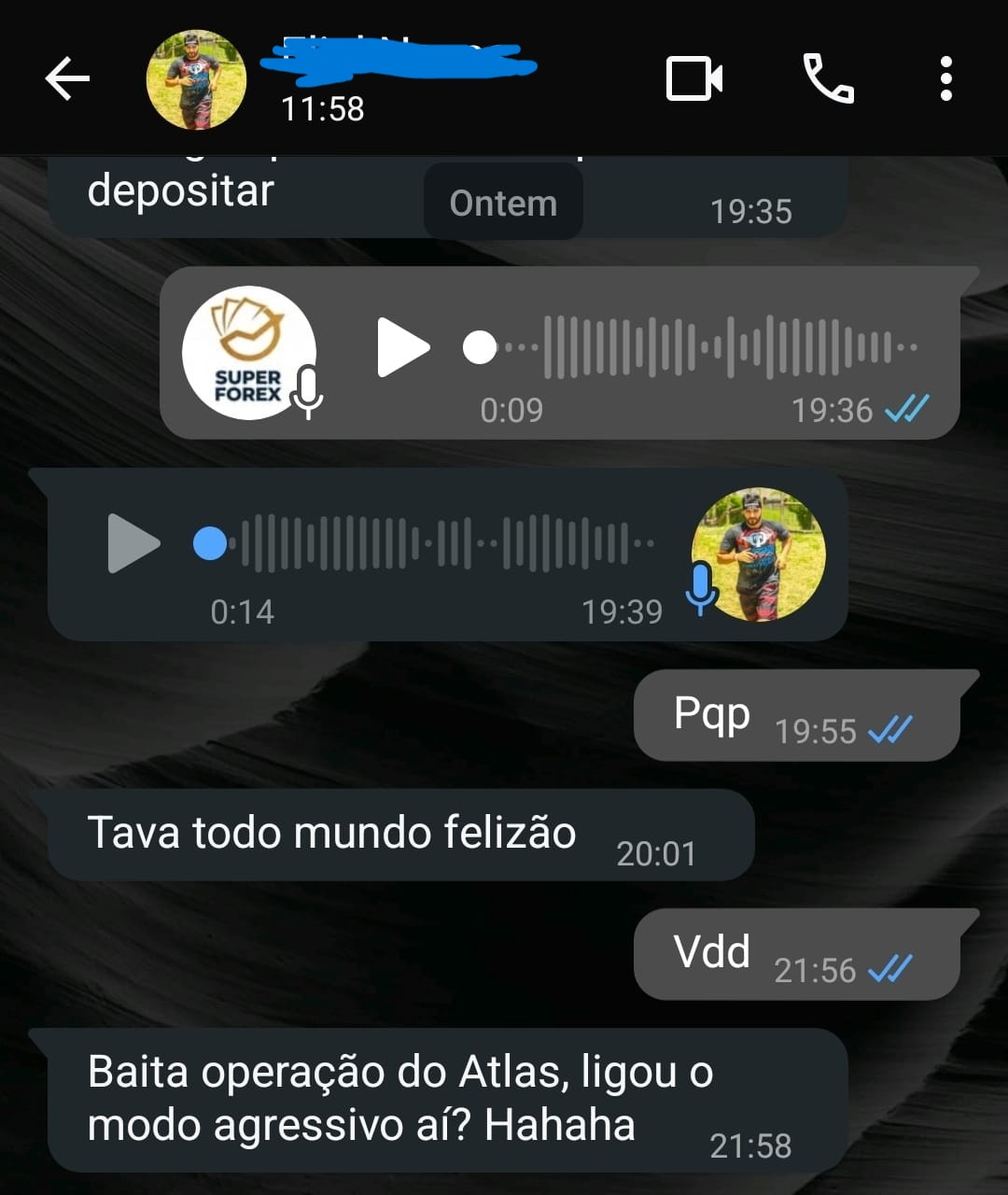Play the 0:14 voice message
Image resolution: width=1008 pixels, height=1195 pixels.
click(132, 544)
